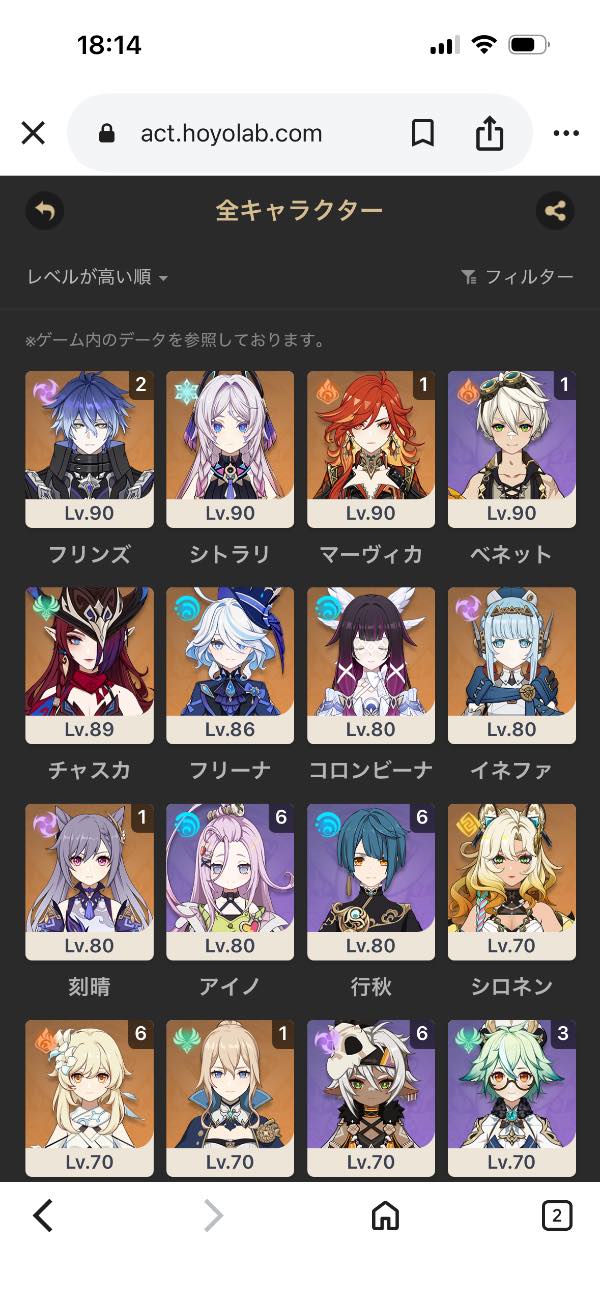
Task: Close the browser page
Action: [x=33, y=133]
